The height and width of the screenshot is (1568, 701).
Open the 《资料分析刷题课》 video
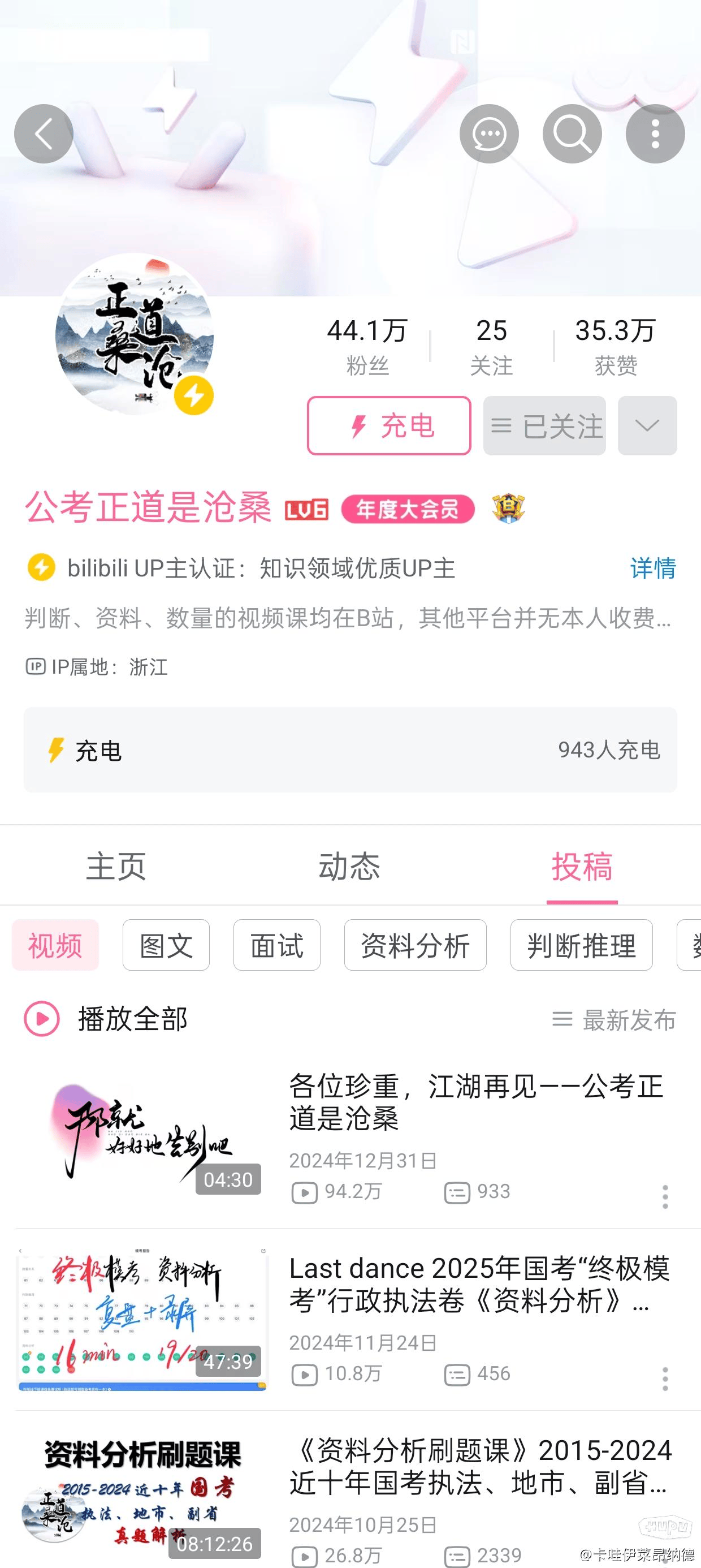(481, 1467)
